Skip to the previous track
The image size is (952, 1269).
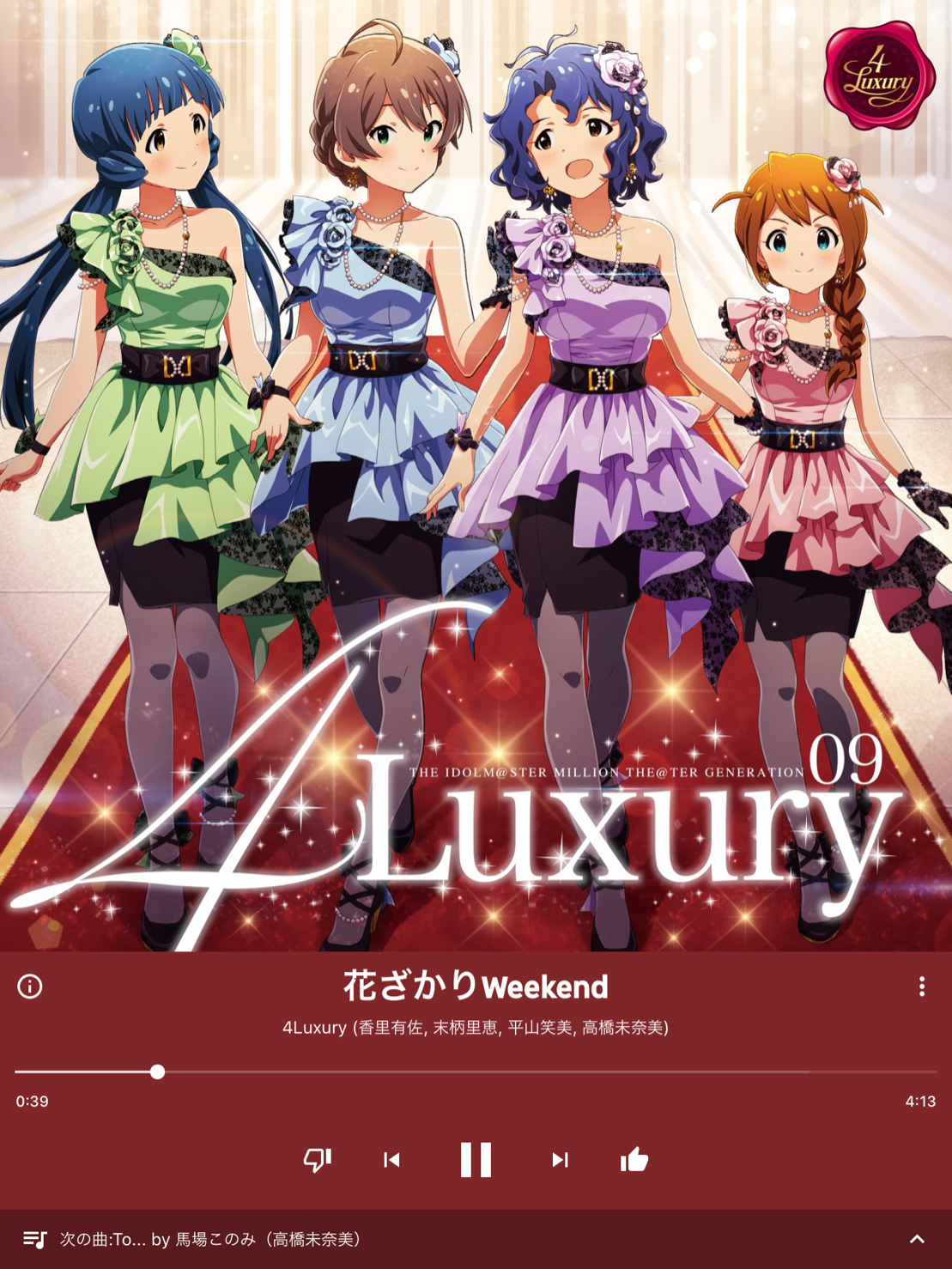point(391,1160)
